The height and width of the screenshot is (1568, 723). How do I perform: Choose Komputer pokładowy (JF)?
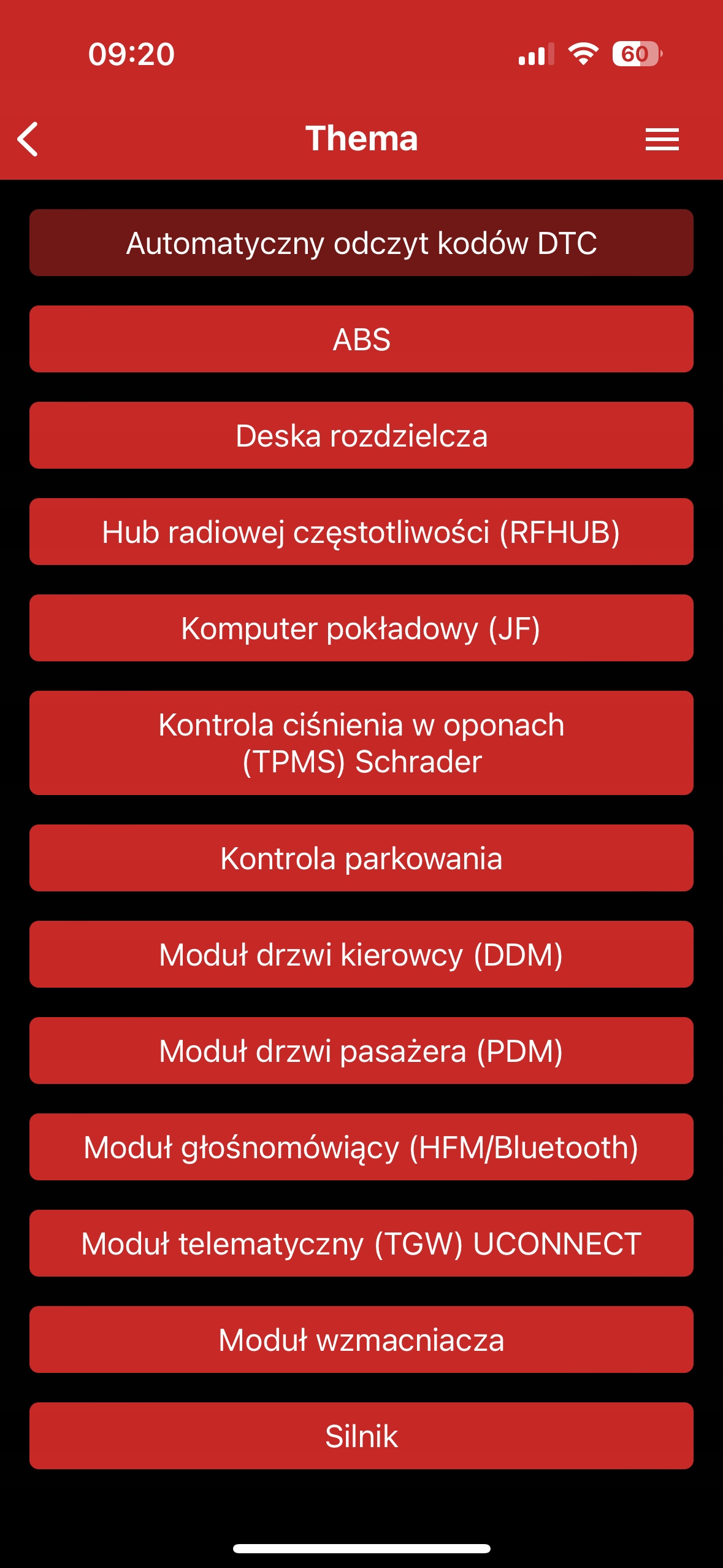361,628
